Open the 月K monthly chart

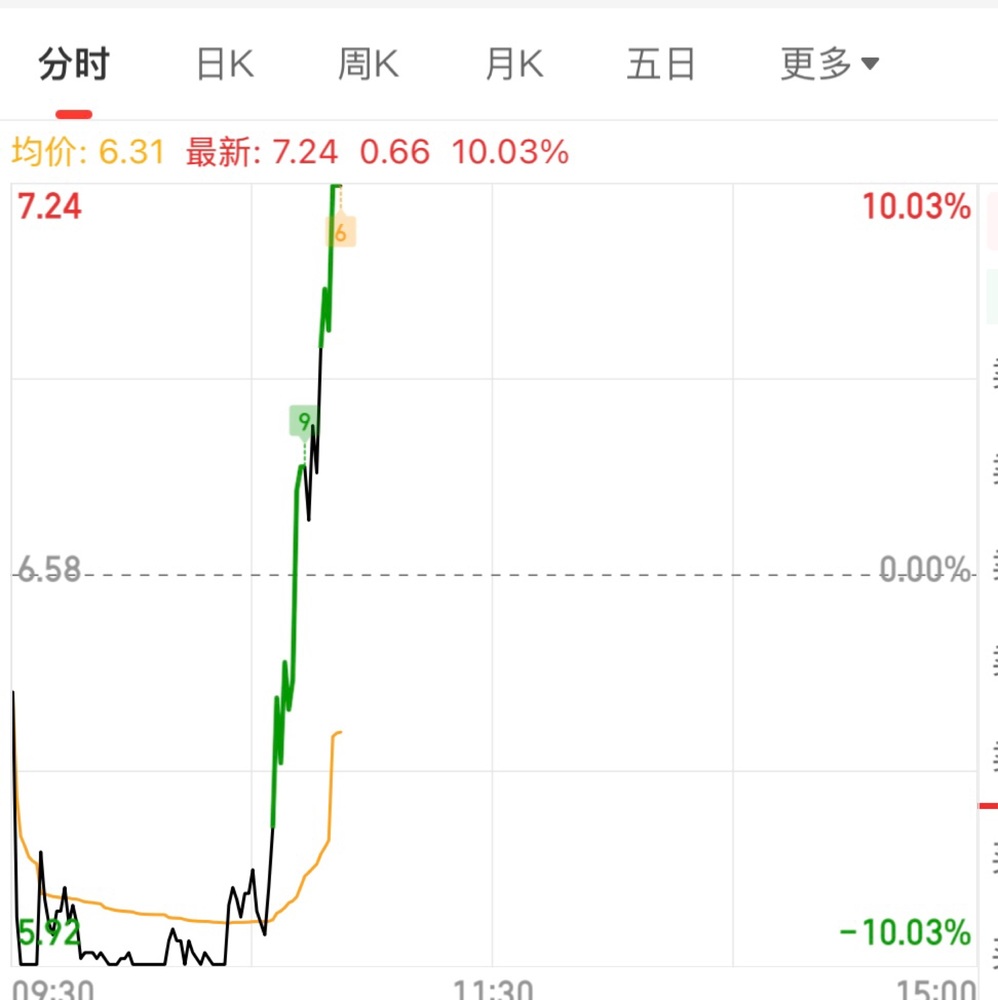click(x=514, y=65)
